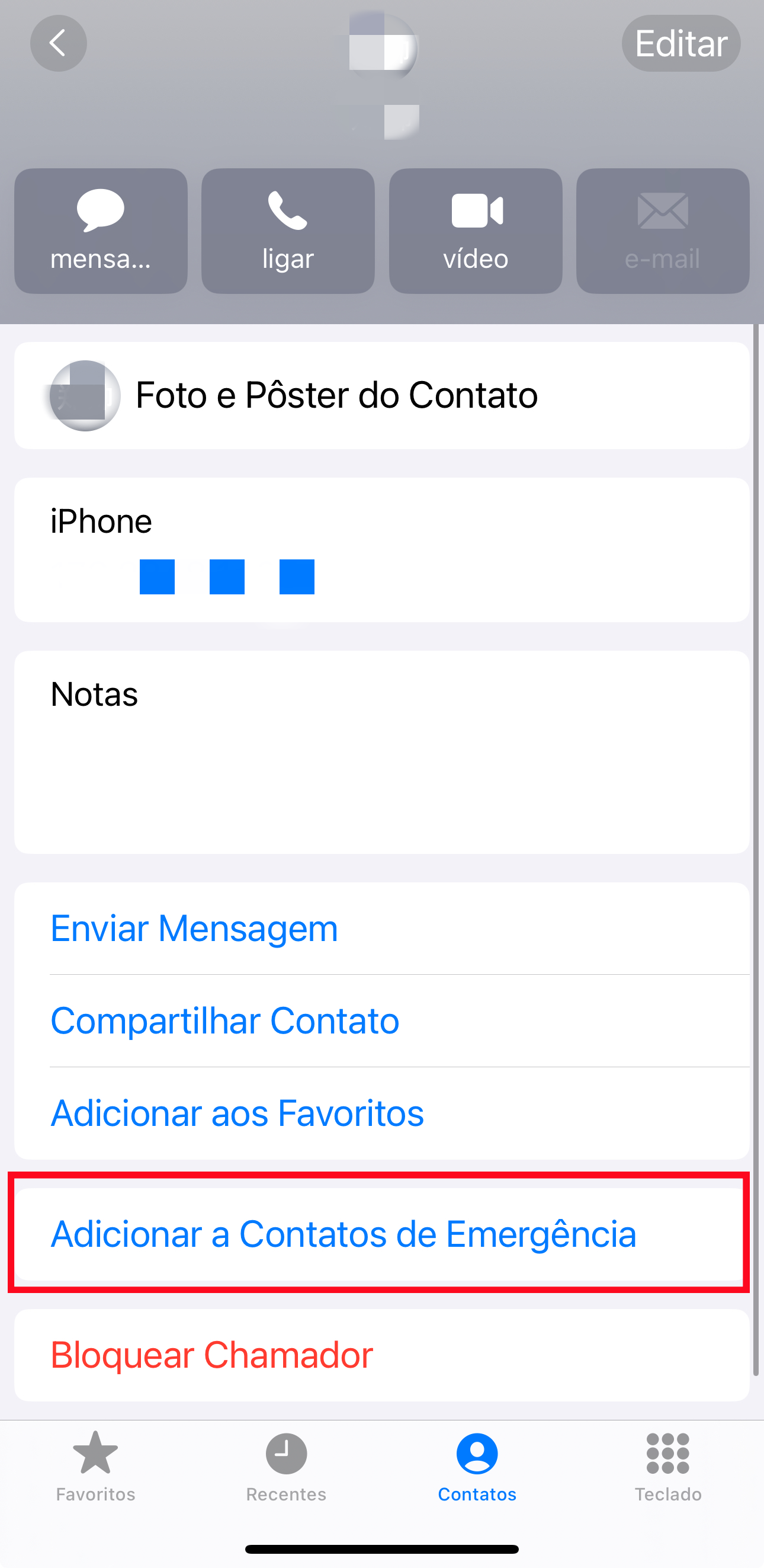Tap the contact's thumbnail photo
This screenshot has width=764, height=1568.
pos(85,395)
